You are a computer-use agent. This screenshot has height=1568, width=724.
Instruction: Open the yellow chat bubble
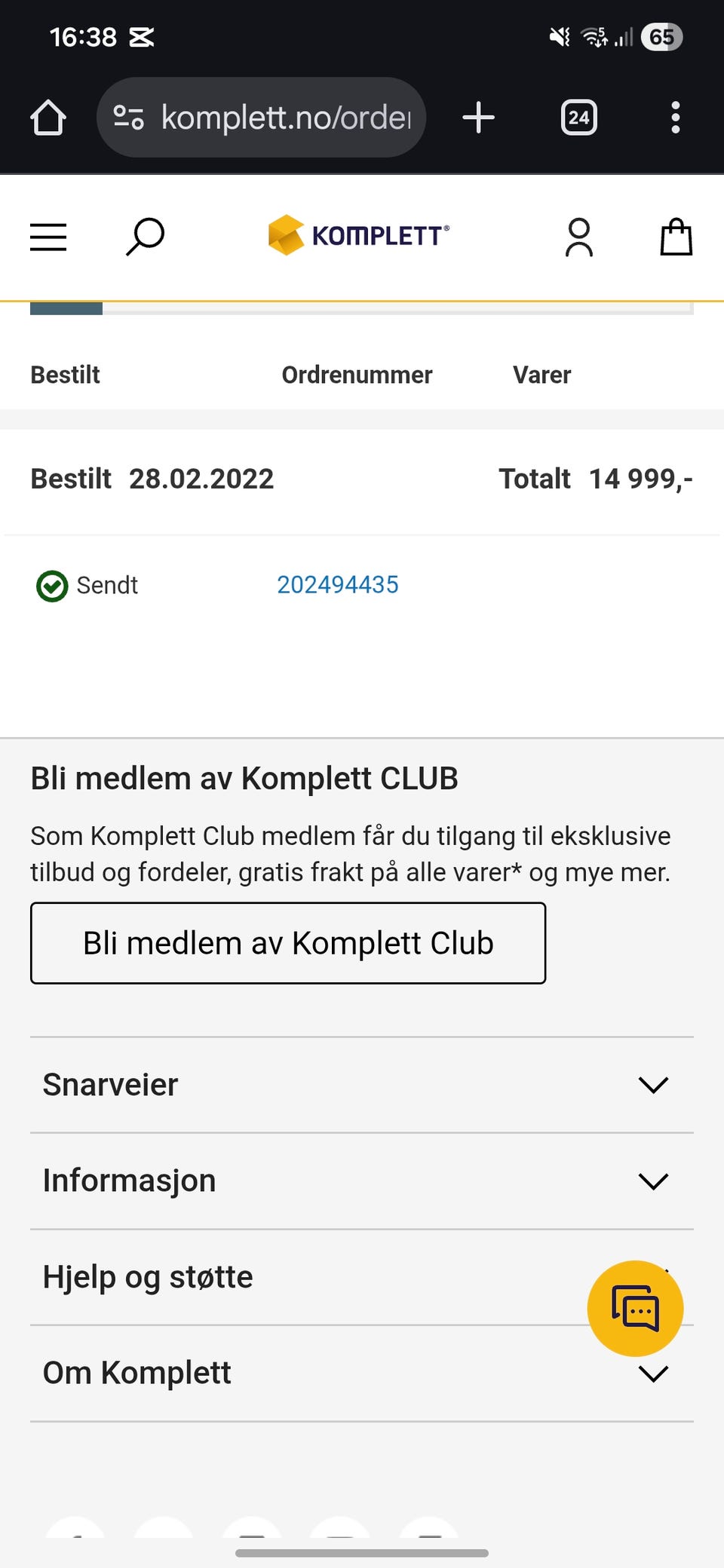[x=636, y=1309]
